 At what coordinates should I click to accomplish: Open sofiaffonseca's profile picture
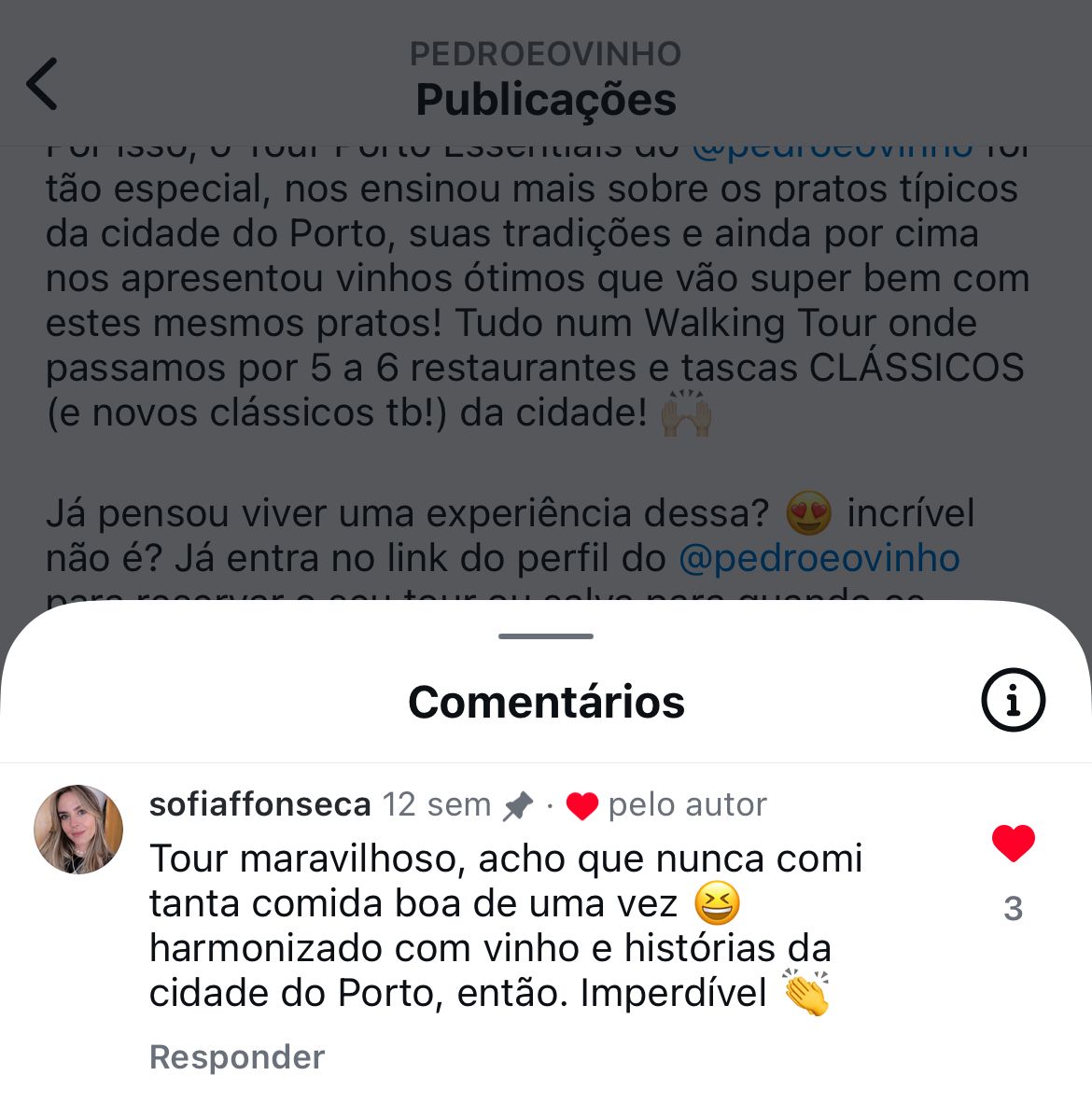pos(78,829)
